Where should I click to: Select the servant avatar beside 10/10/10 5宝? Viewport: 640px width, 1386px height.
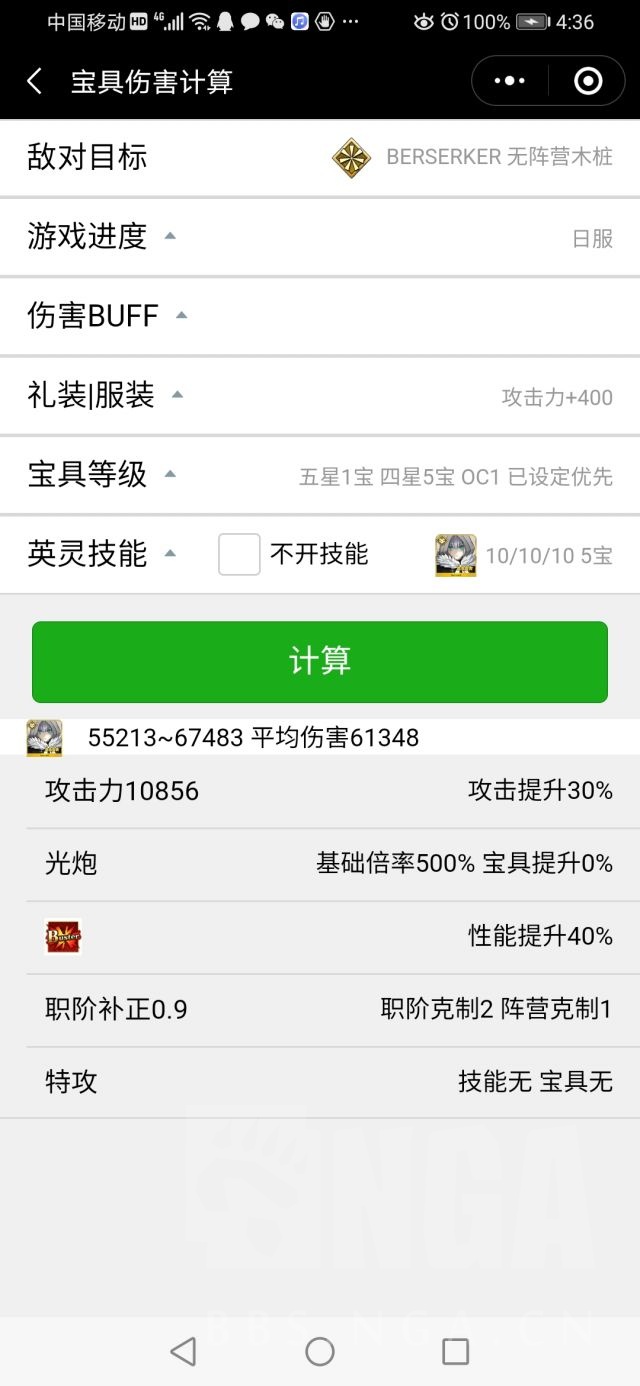(455, 555)
